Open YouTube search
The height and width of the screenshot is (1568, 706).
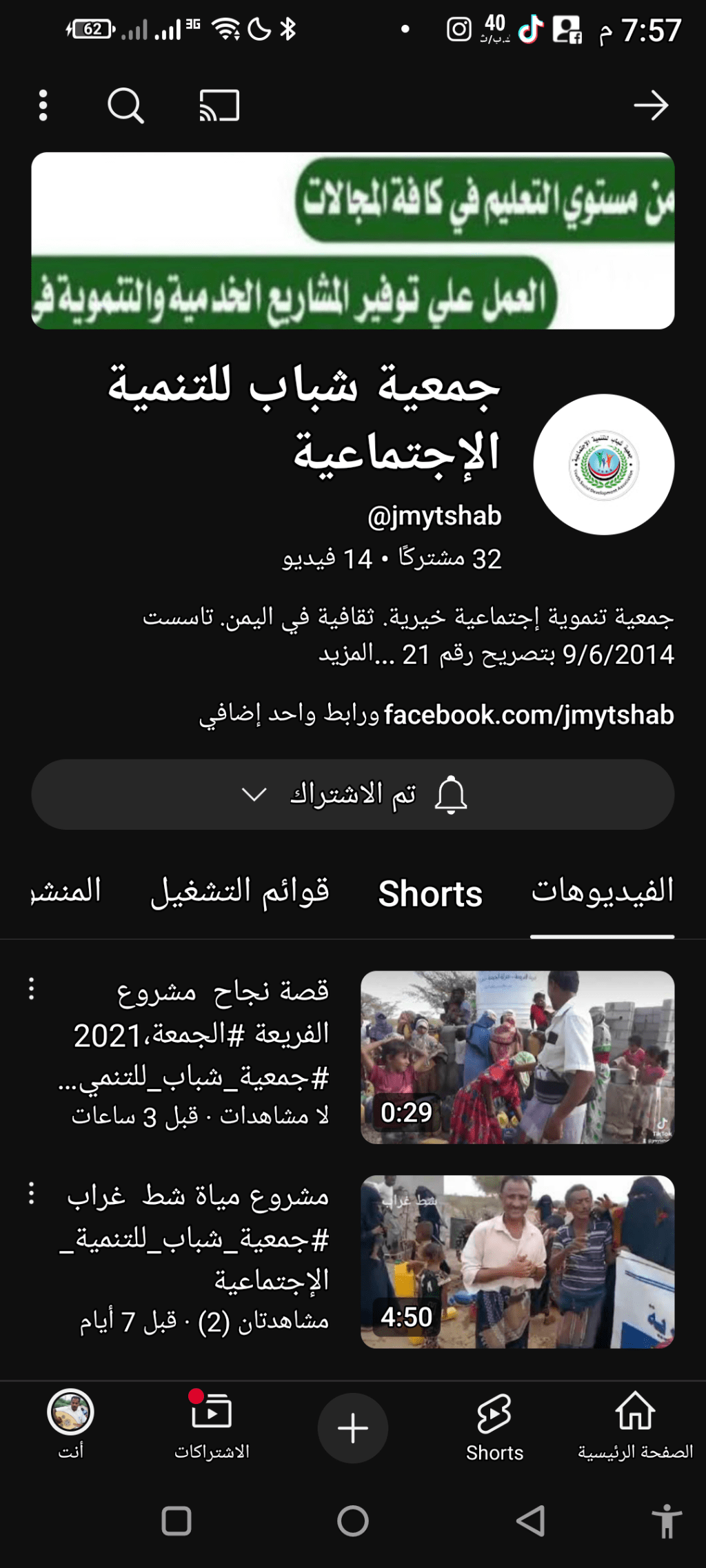pyautogui.click(x=125, y=105)
